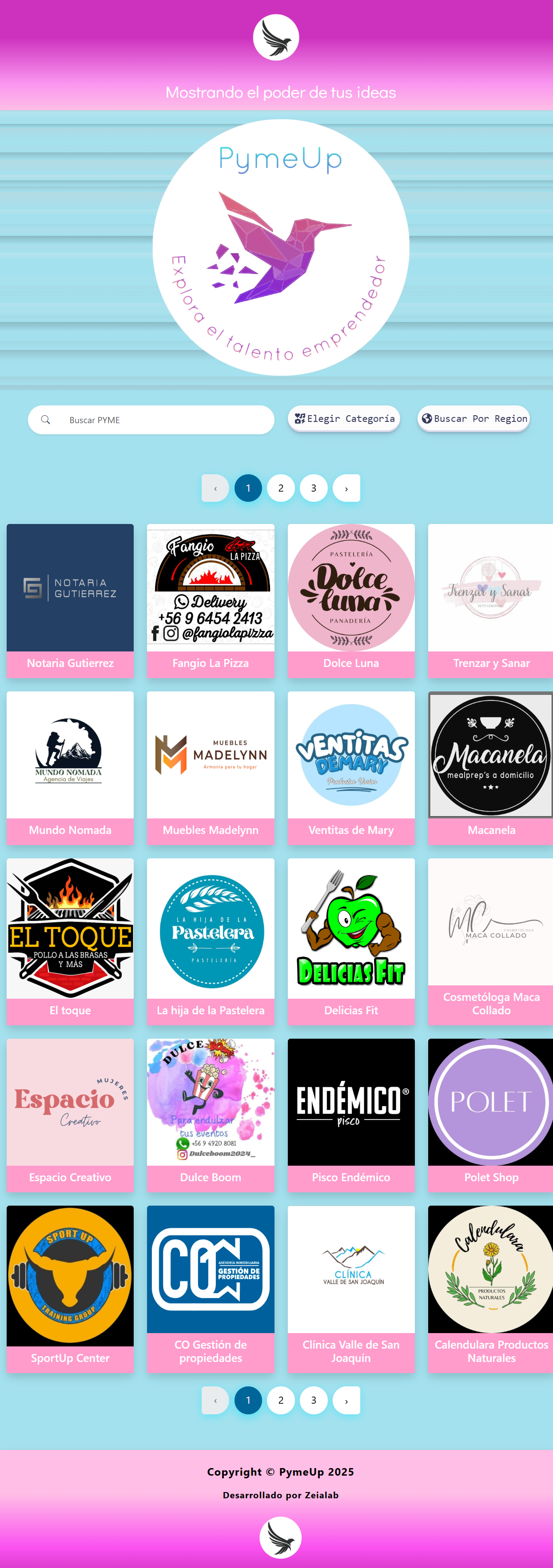
Task: View the Pisco Endémico card
Action: tap(351, 1114)
